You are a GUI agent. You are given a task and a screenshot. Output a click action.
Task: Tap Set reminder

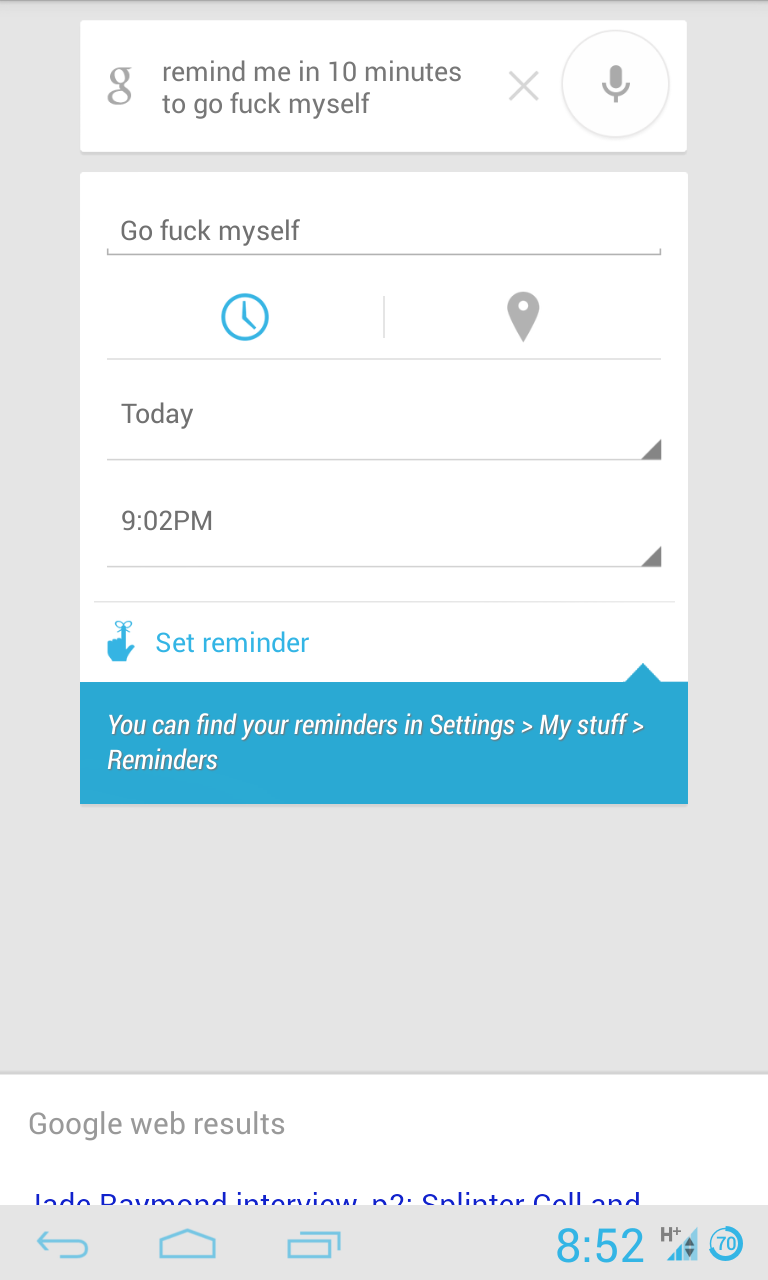coord(232,642)
